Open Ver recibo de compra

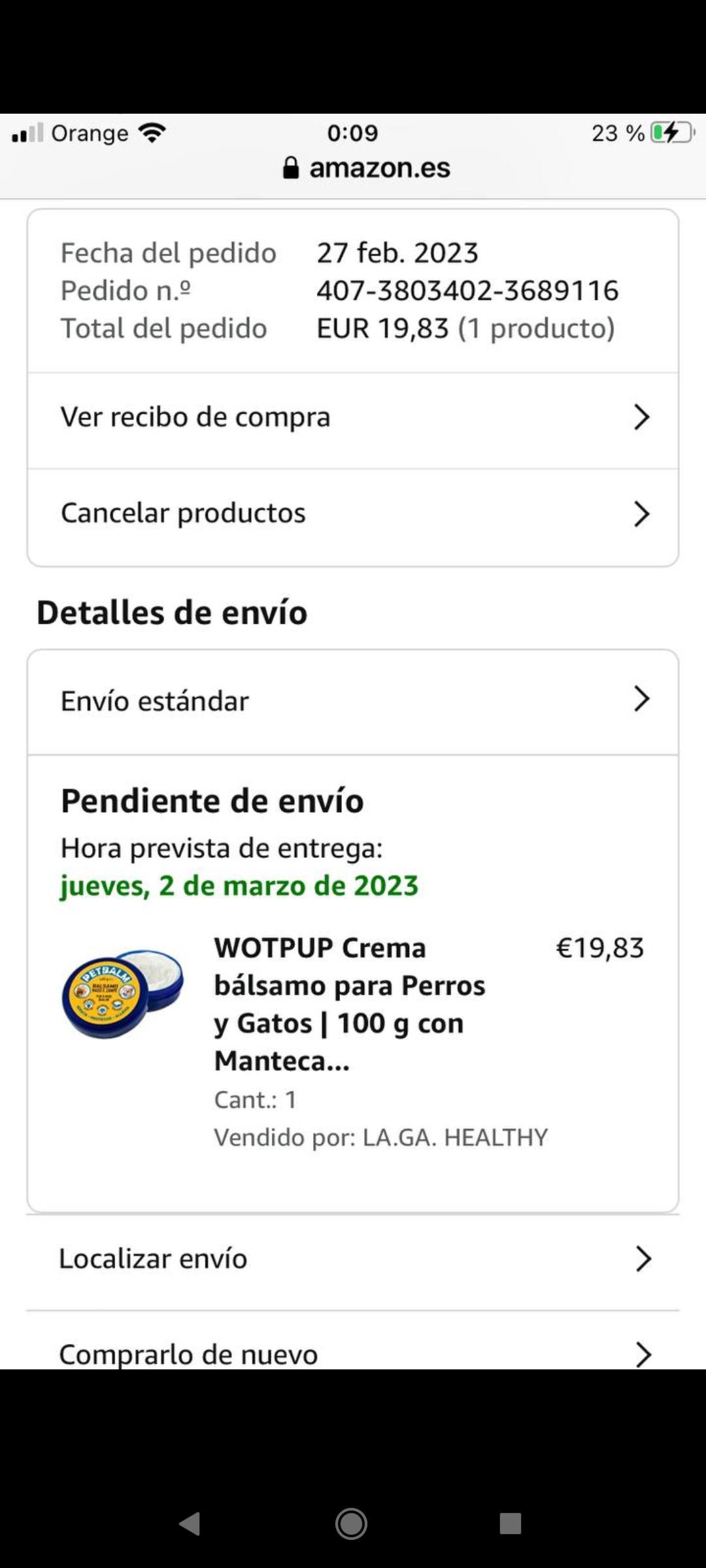point(353,418)
